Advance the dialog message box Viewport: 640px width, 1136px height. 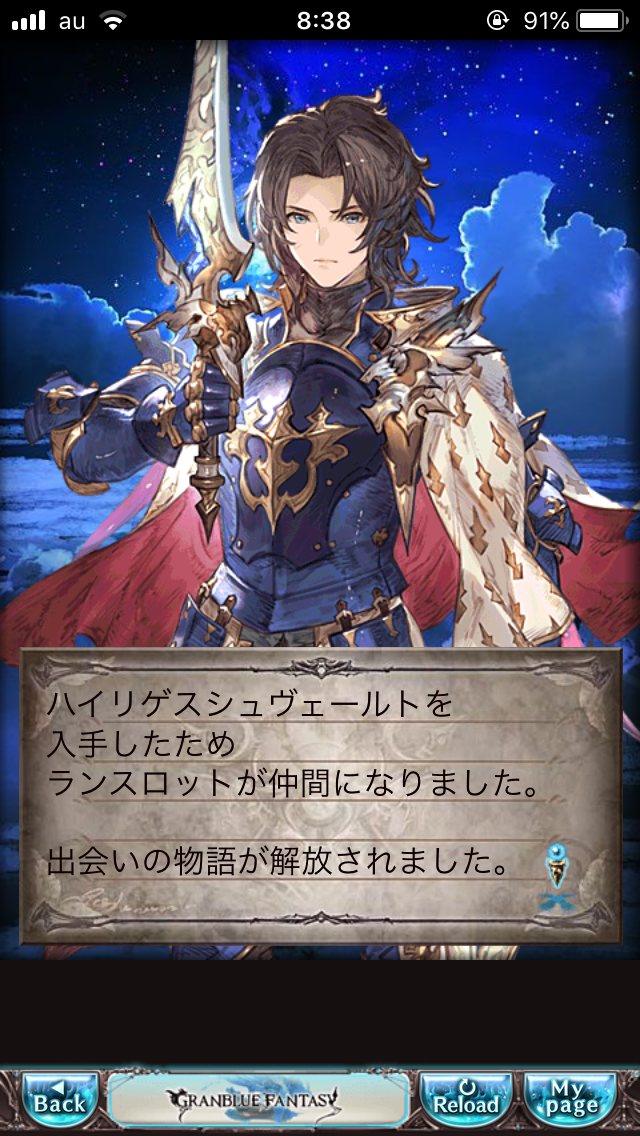click(x=320, y=795)
